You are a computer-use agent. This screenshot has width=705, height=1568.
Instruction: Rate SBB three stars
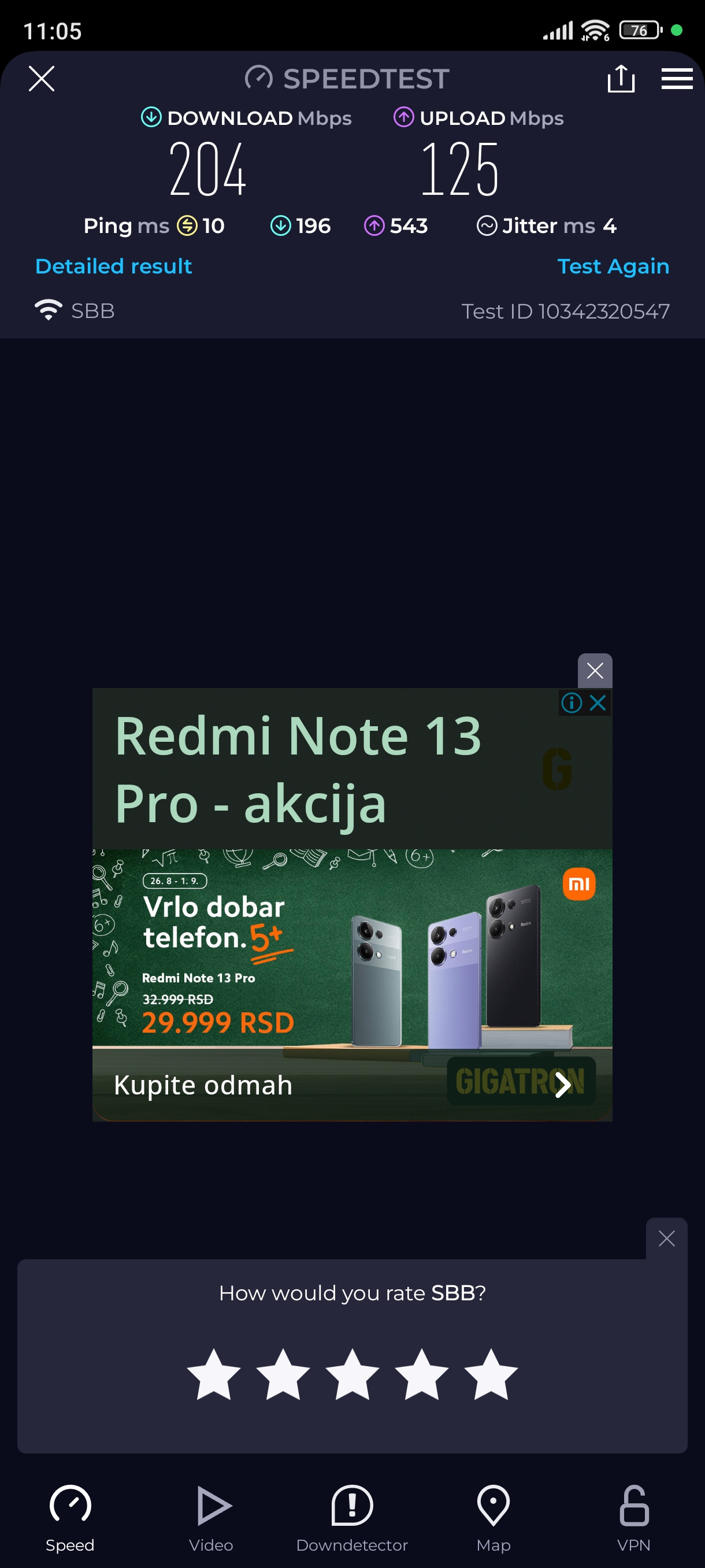coord(352,1375)
